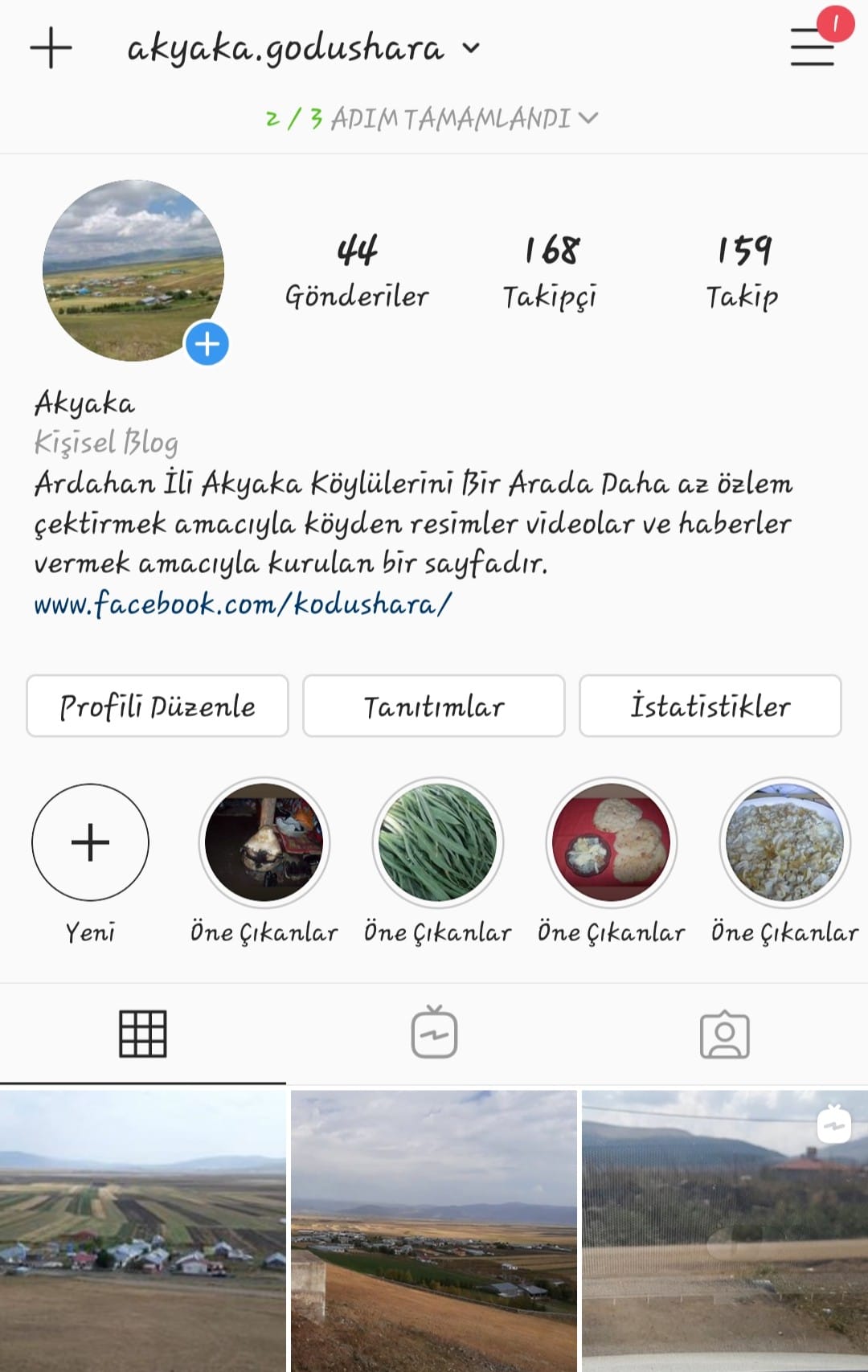Tap the plus icon to create new post
Screen dimensions: 868x1372
51,47
